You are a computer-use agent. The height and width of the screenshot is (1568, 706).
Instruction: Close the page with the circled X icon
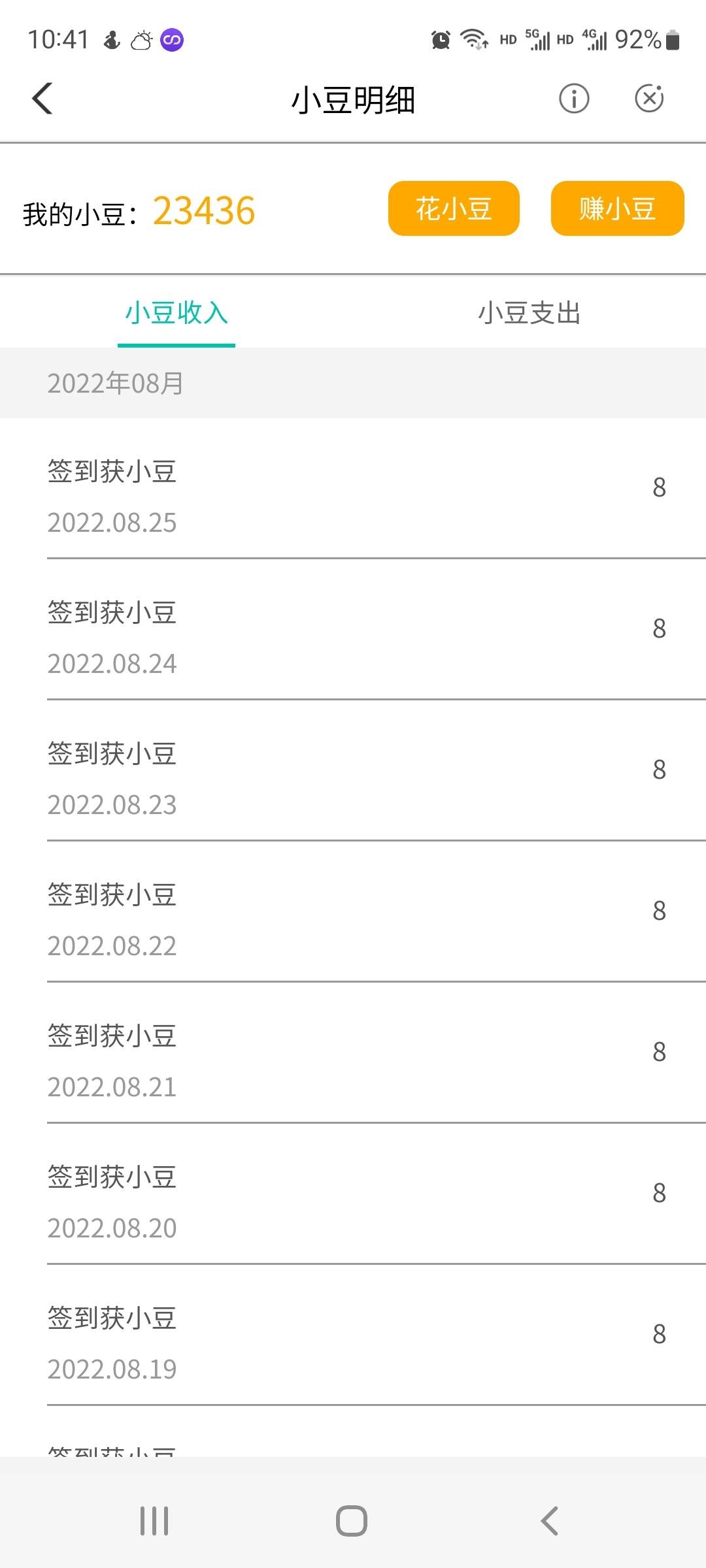click(649, 99)
